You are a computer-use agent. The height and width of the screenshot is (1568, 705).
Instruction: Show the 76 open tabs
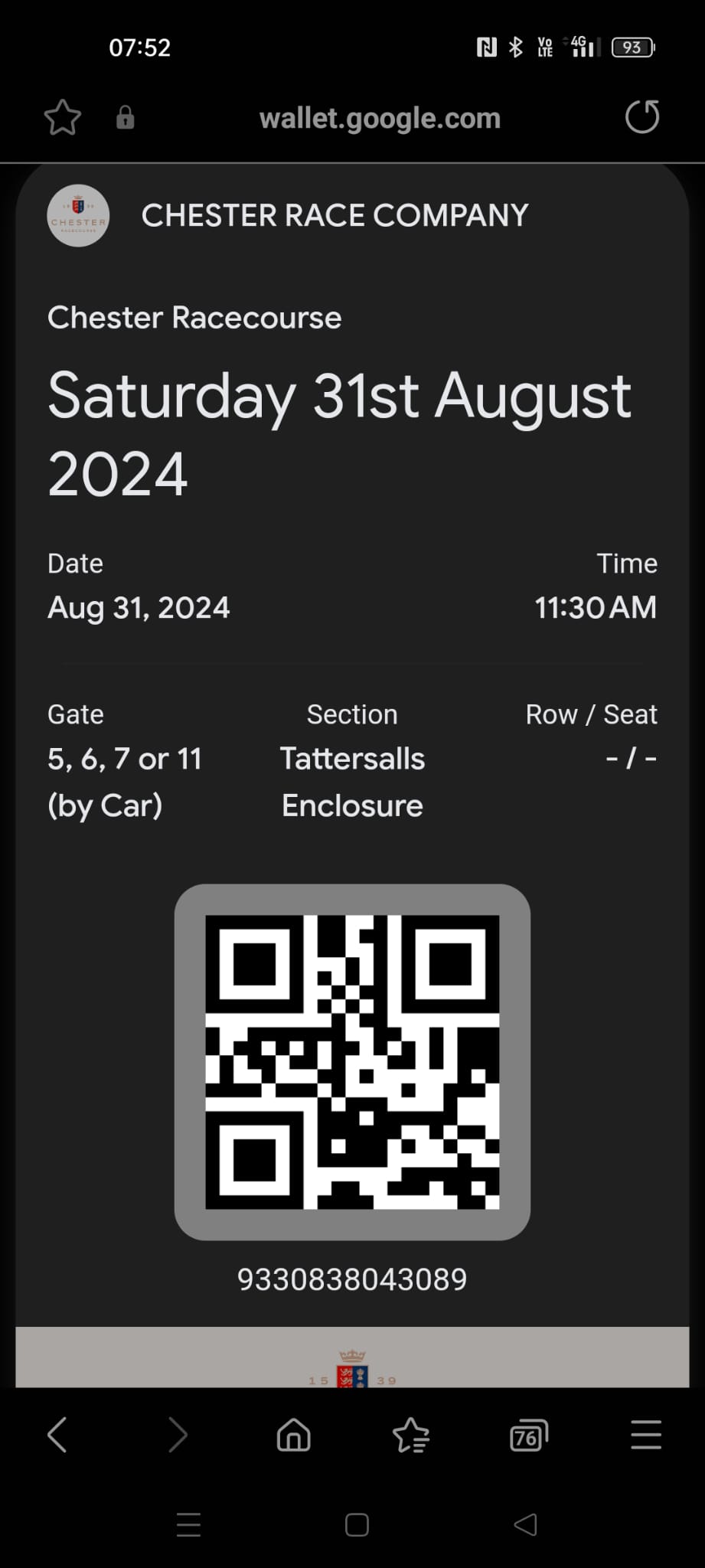(529, 1435)
